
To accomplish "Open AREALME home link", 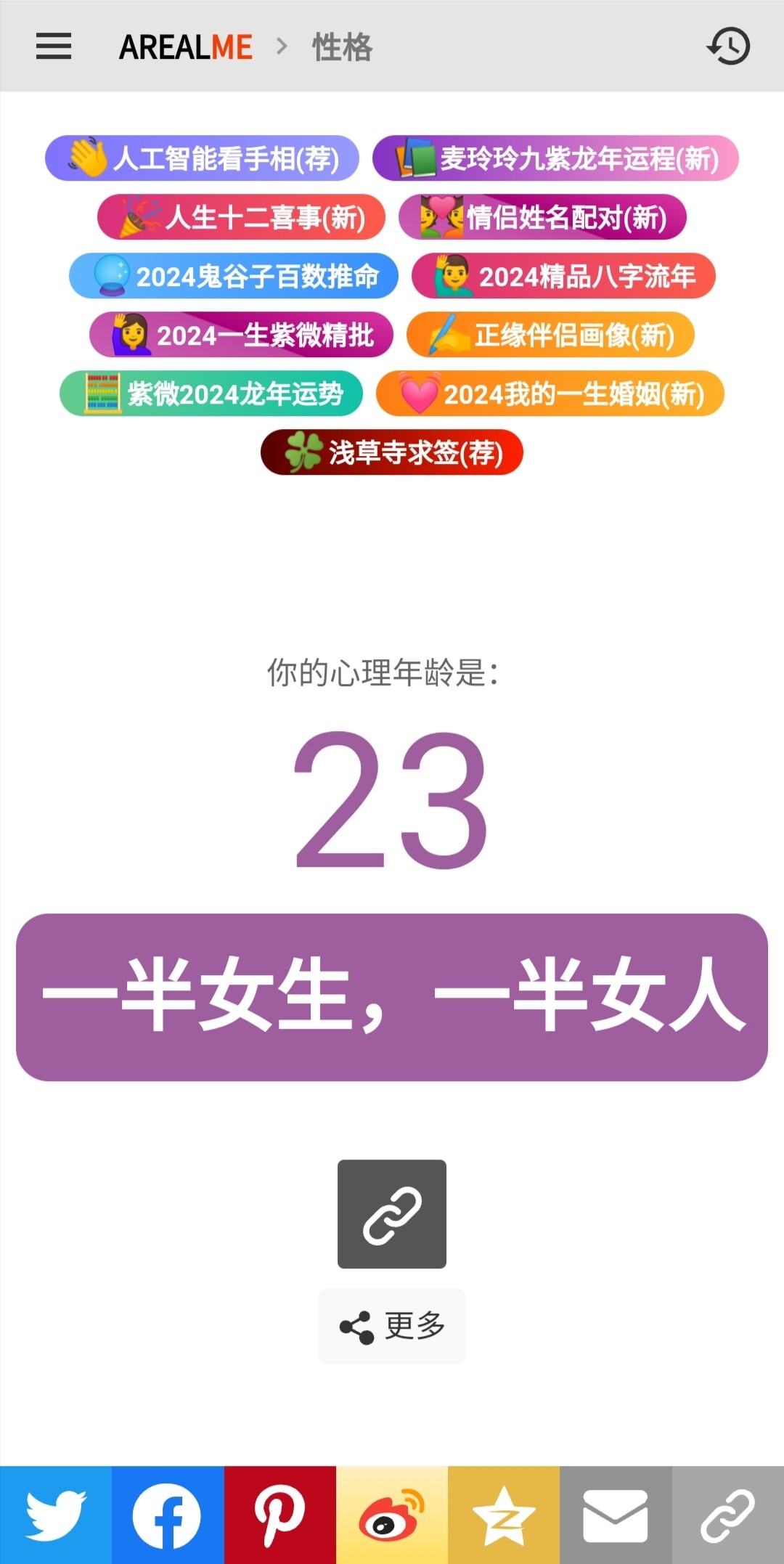I will click(186, 47).
